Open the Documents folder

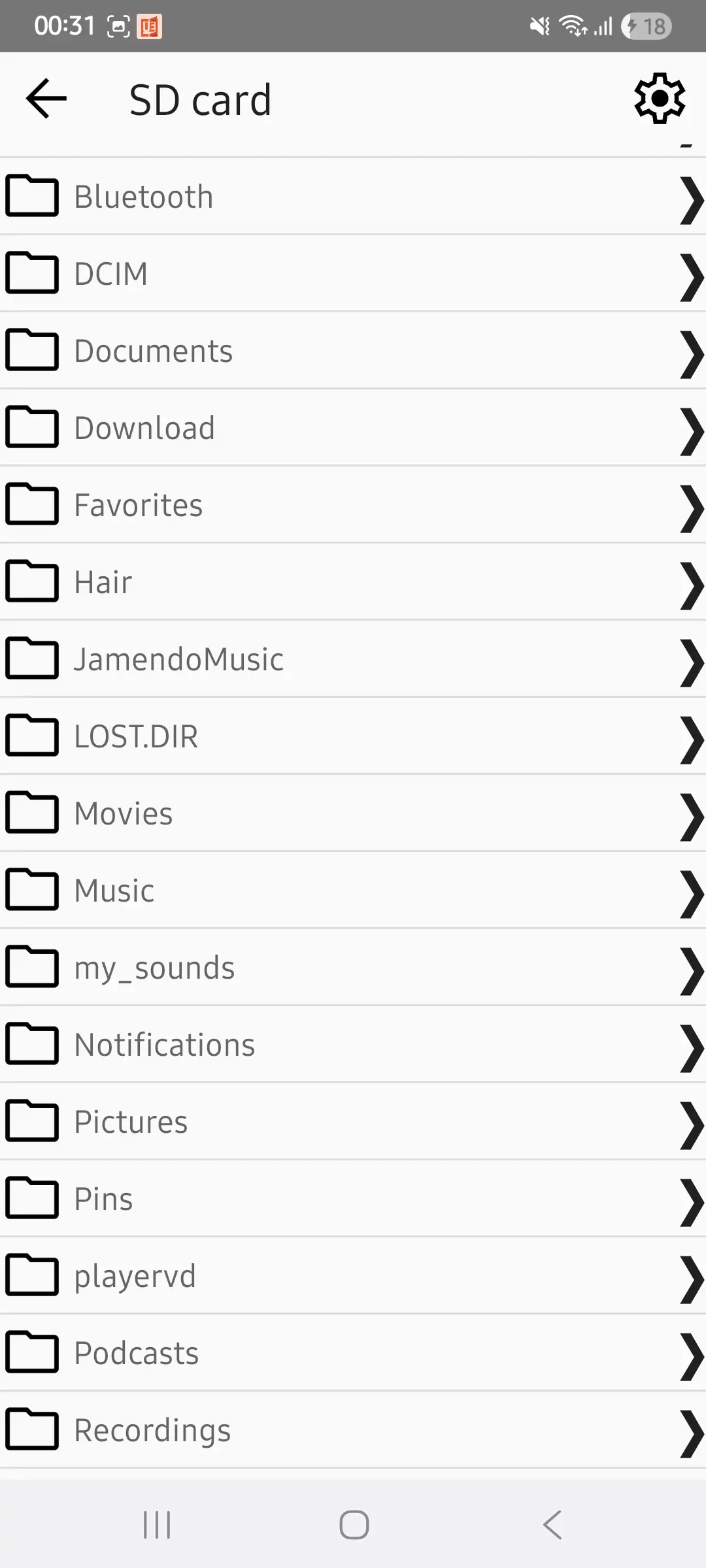coord(353,350)
